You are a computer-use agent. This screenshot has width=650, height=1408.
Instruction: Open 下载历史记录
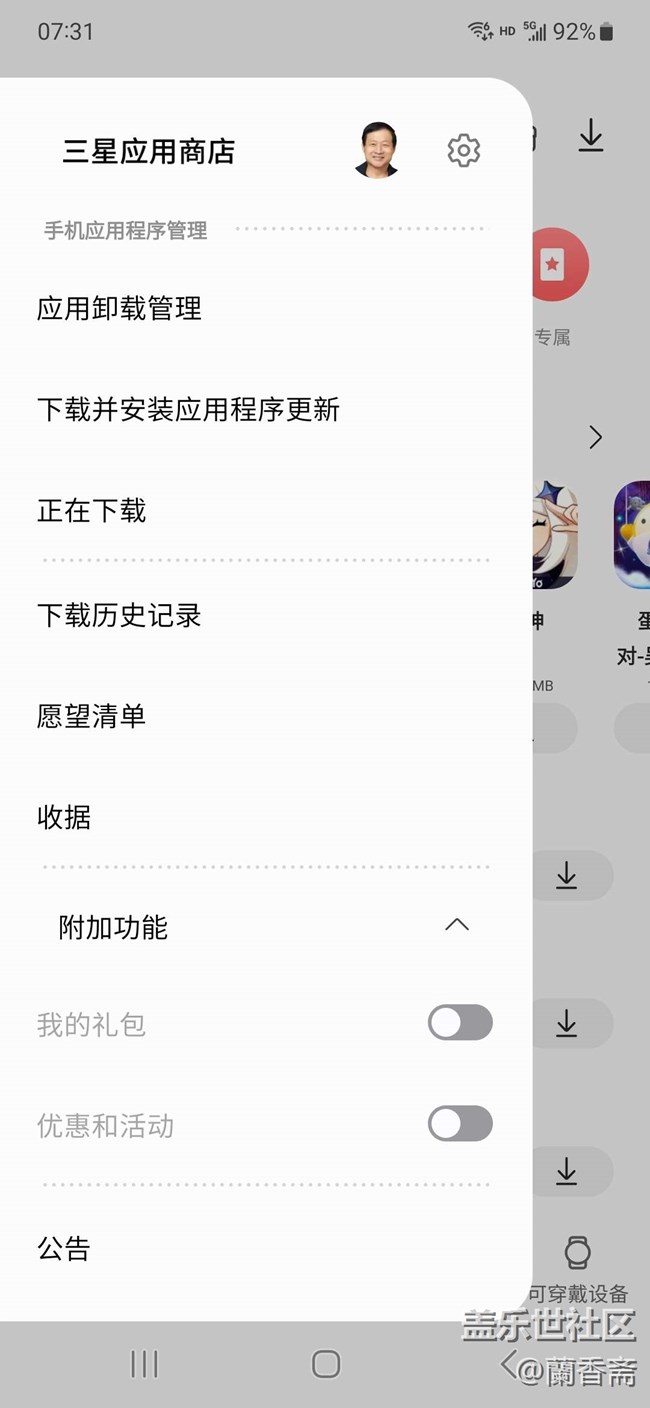coord(120,615)
